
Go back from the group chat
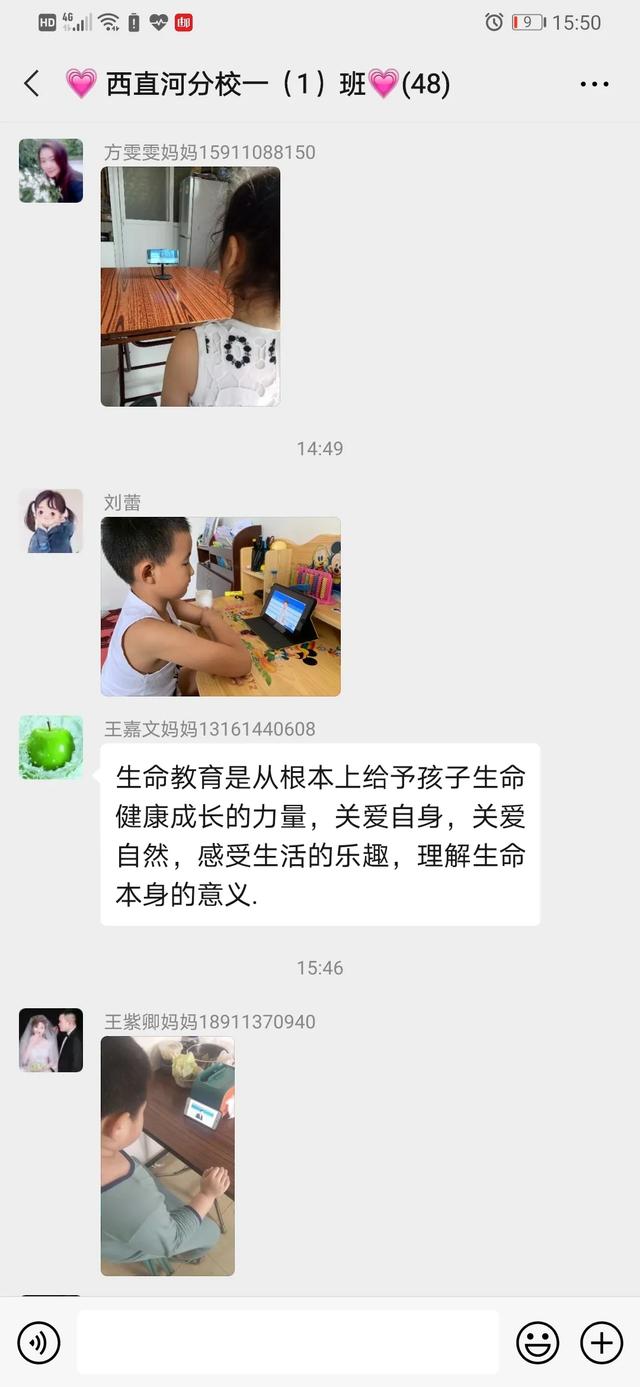[x=32, y=84]
